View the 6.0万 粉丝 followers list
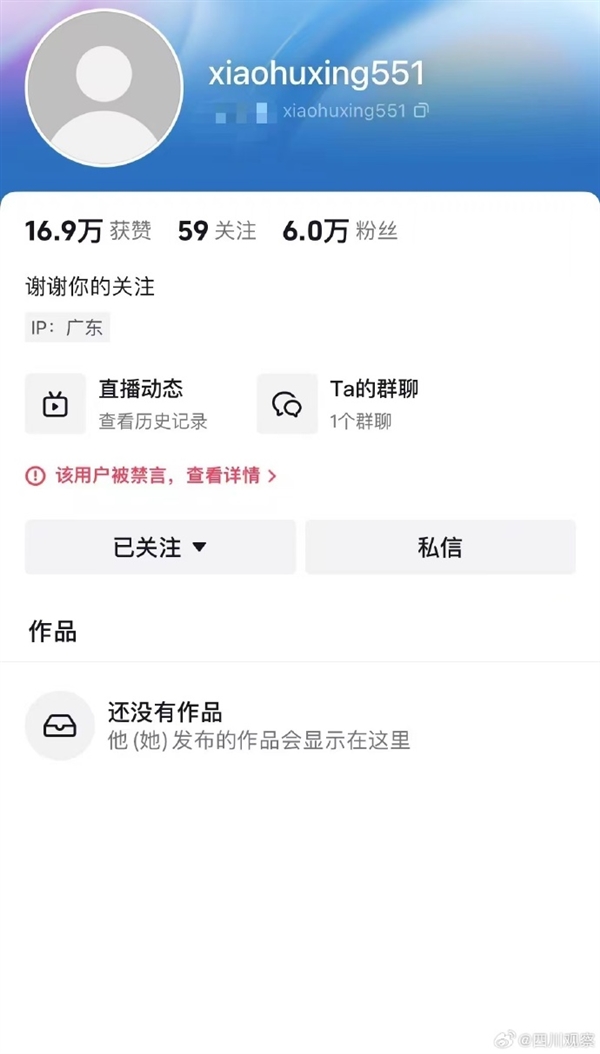 tap(340, 231)
